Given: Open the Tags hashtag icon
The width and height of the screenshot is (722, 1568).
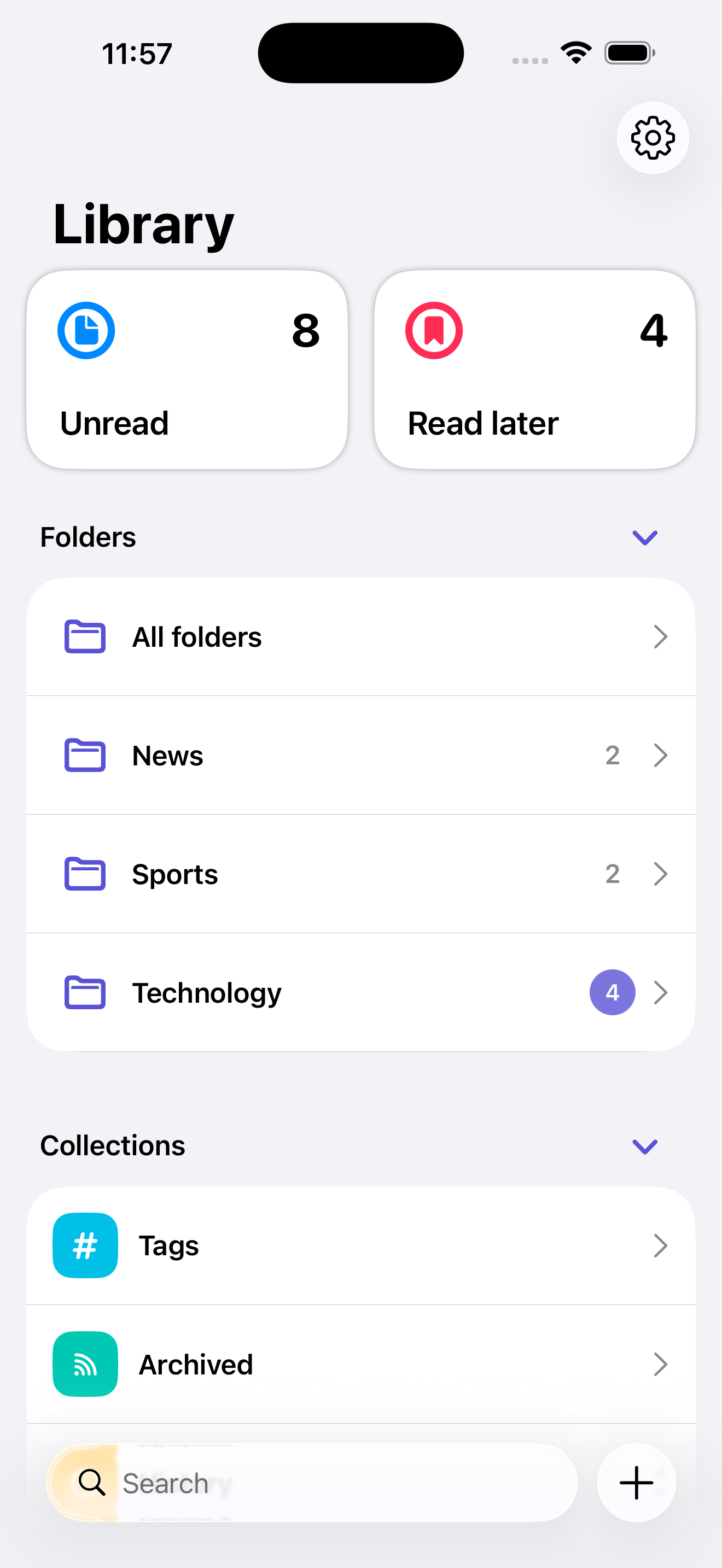Looking at the screenshot, I should [85, 1245].
